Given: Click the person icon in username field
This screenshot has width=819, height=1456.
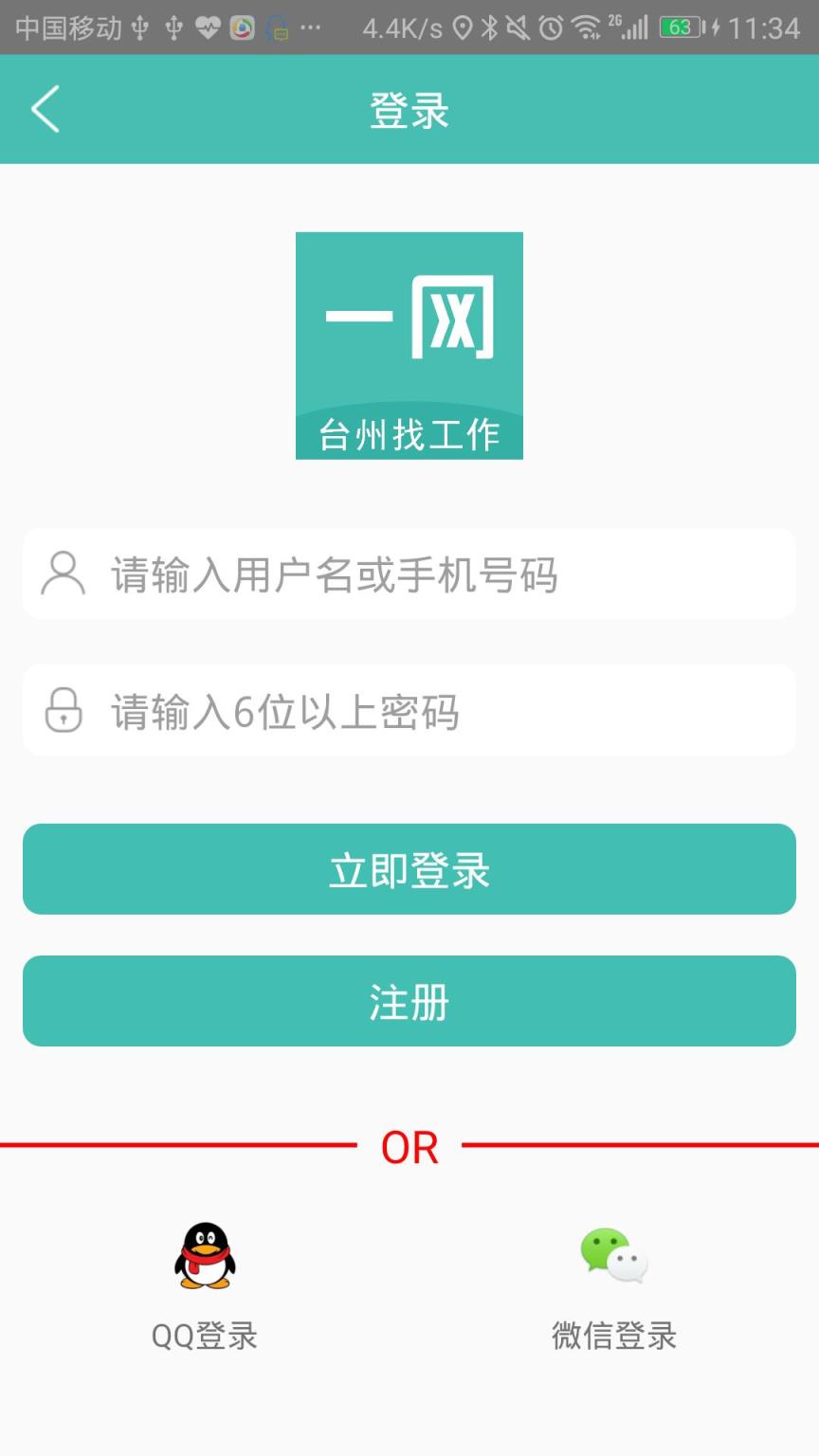Looking at the screenshot, I should (63, 573).
